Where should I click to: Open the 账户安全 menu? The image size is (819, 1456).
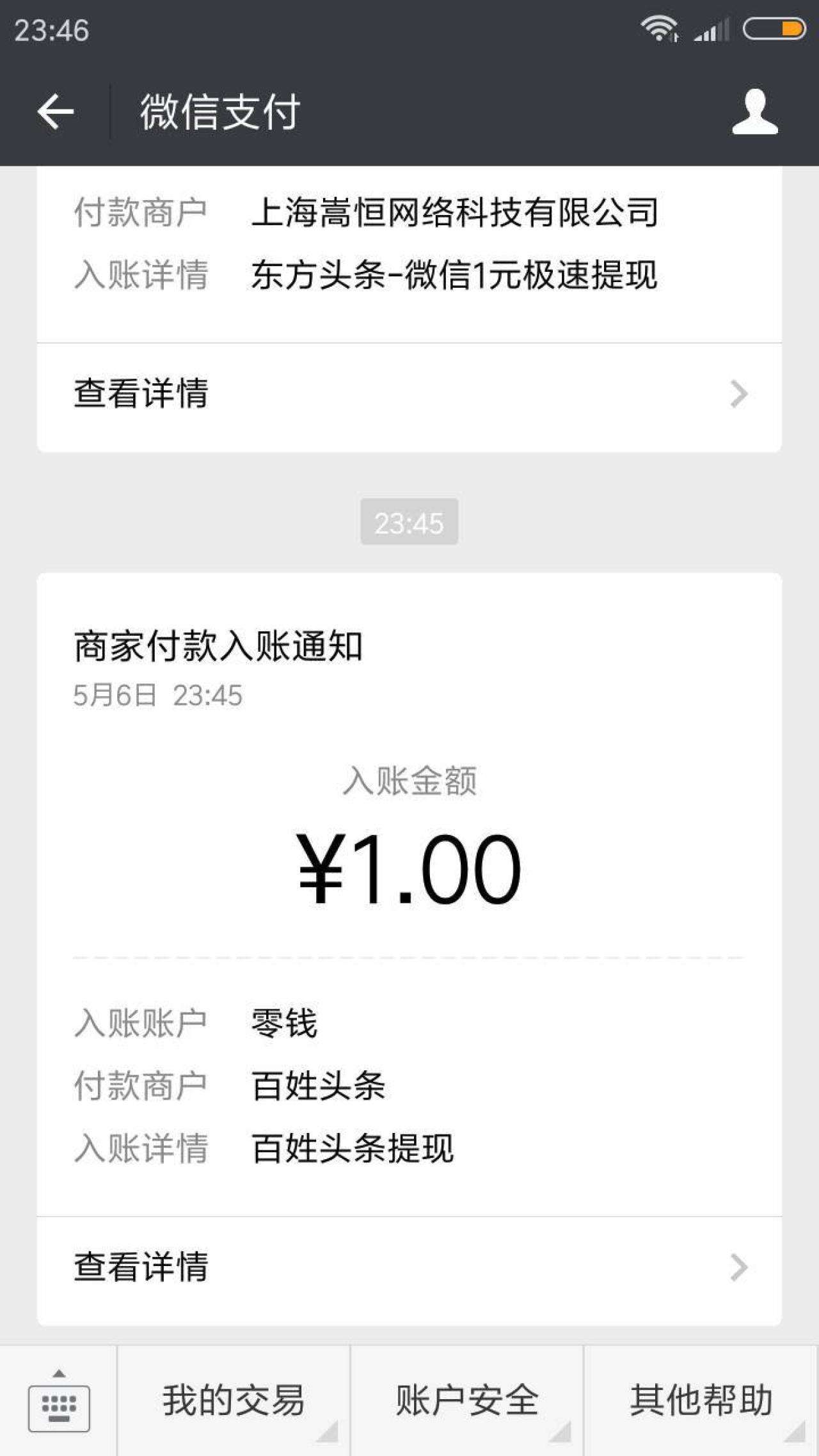467,1401
